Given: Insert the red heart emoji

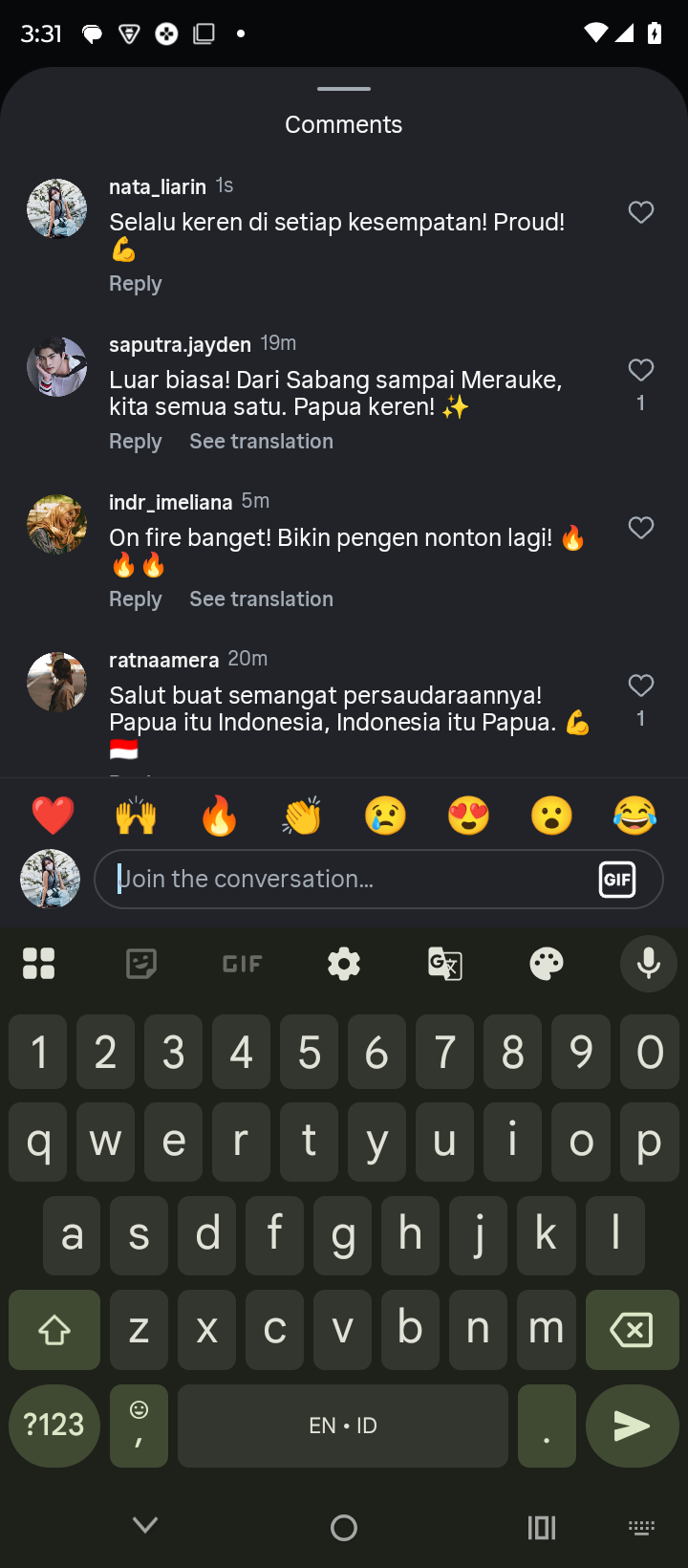Looking at the screenshot, I should click(53, 817).
